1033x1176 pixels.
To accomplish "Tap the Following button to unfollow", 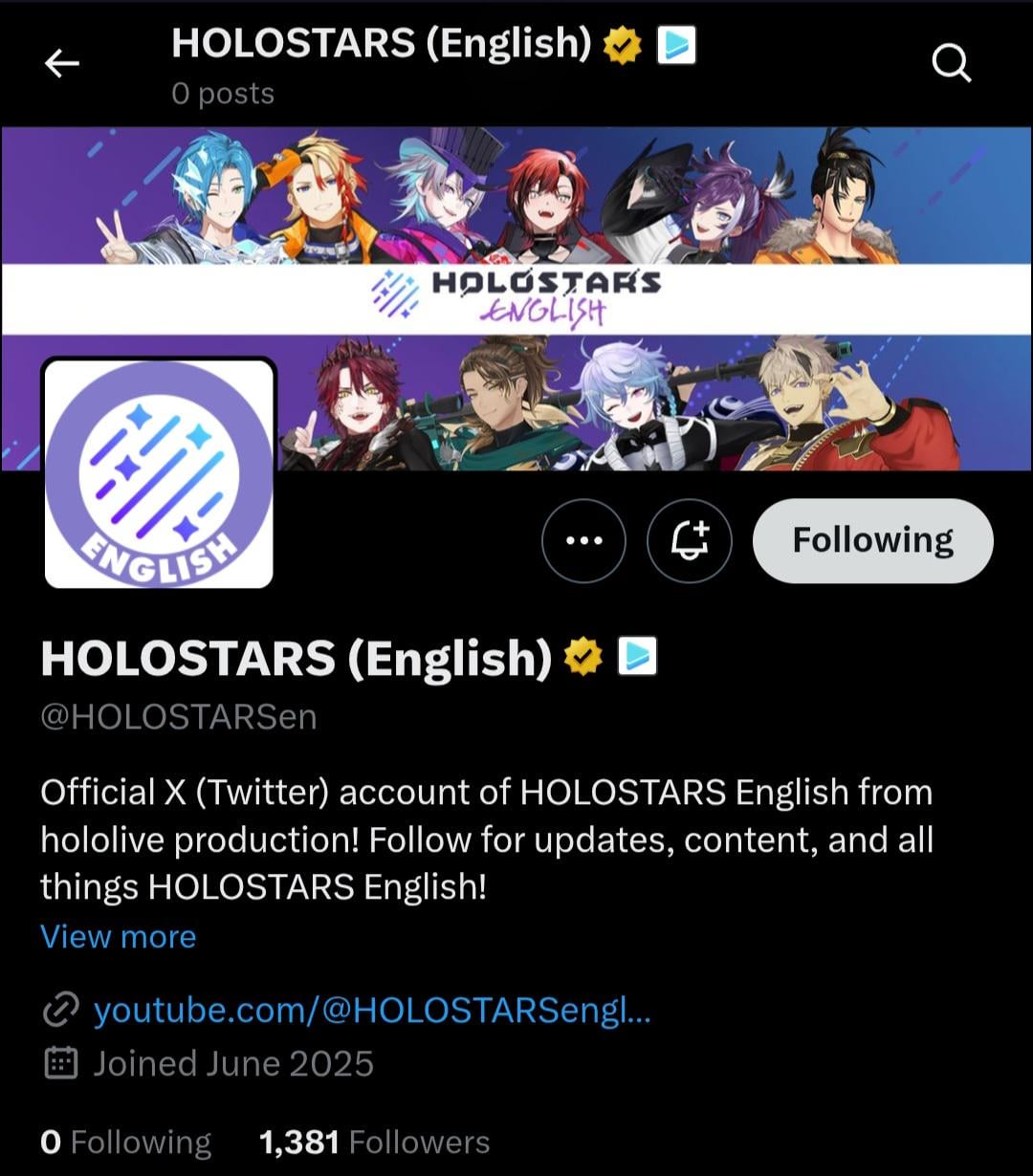I will 872,540.
